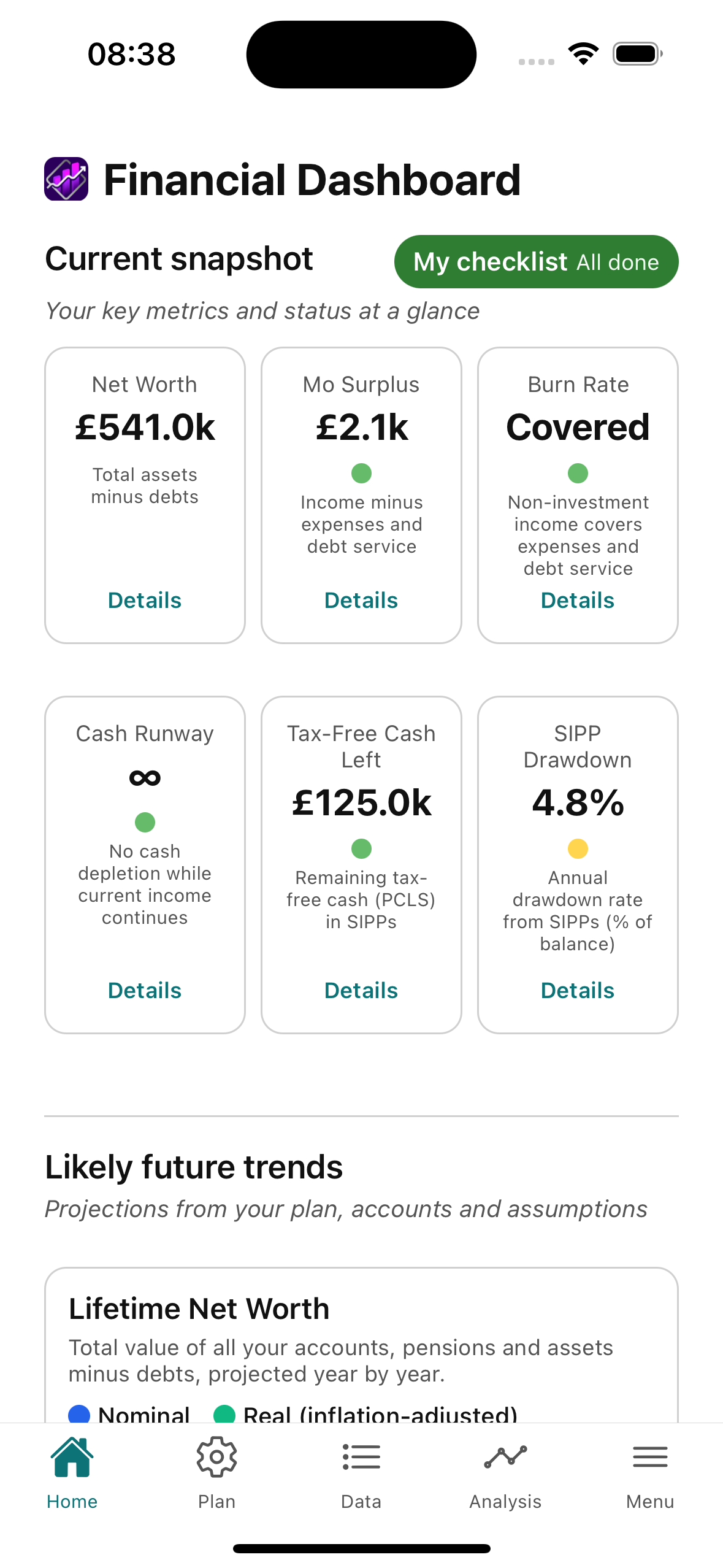
Task: Open Details on the SIPP Drawdown card
Action: coord(577,990)
